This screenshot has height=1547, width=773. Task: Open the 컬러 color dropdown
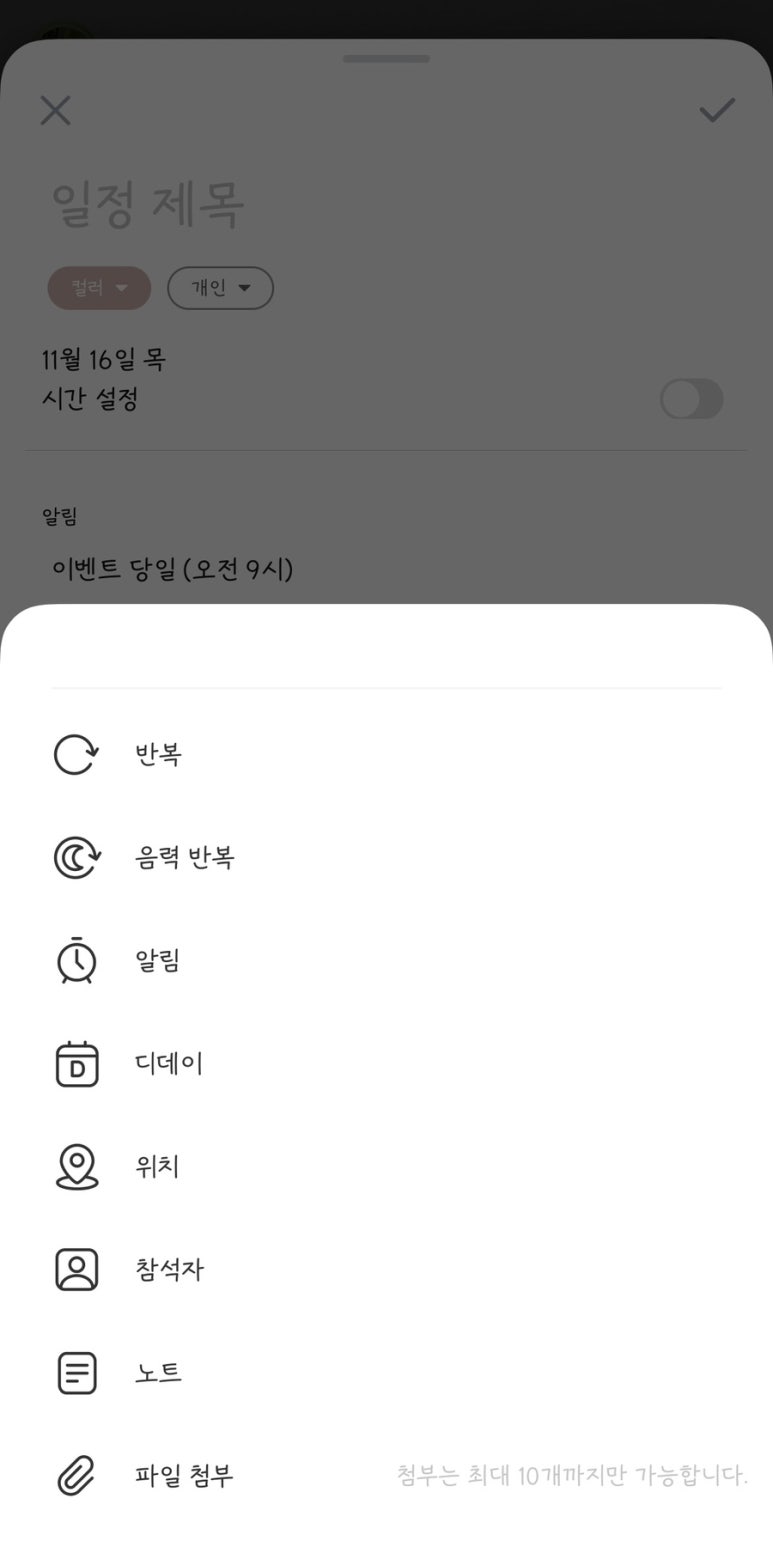click(x=99, y=288)
